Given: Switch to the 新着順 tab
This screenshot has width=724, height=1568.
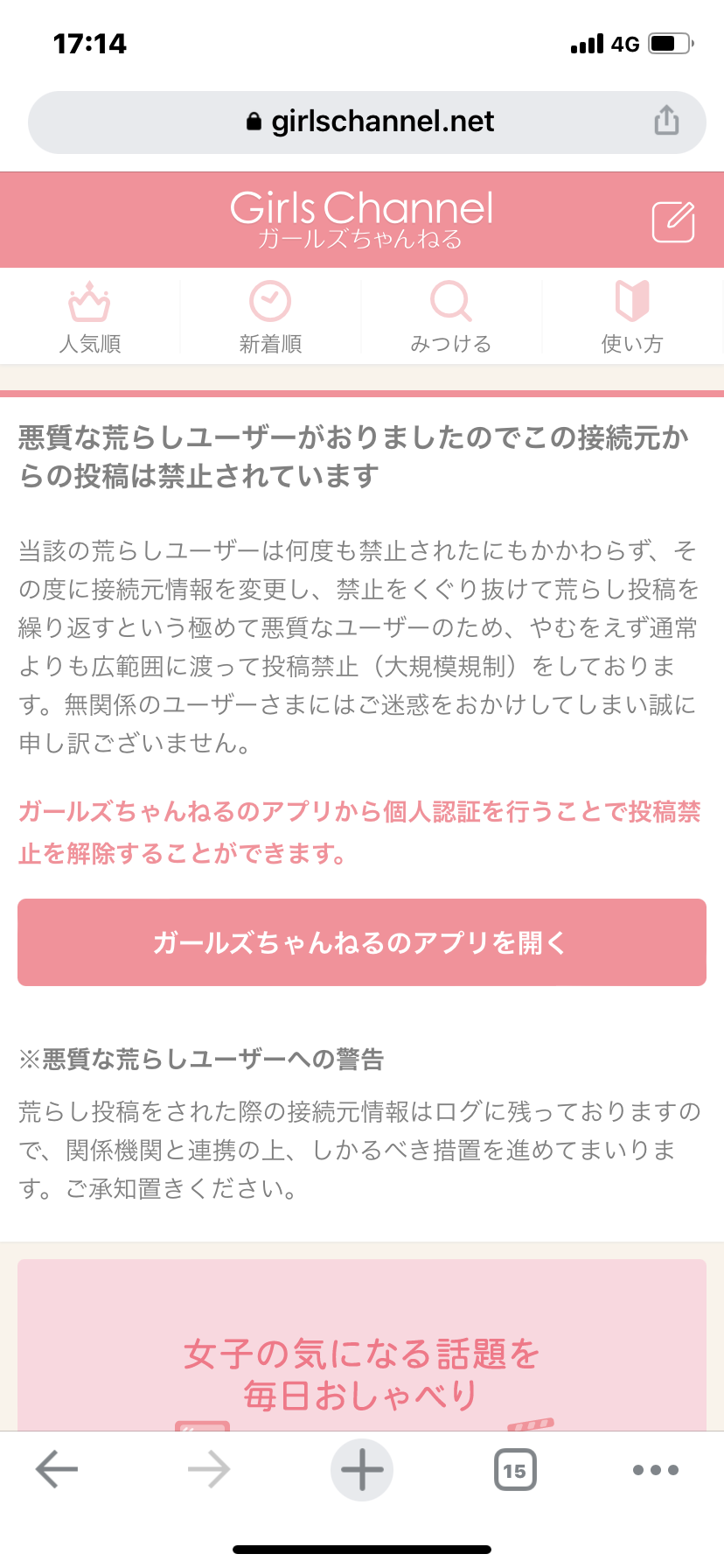Looking at the screenshot, I should pyautogui.click(x=270, y=318).
